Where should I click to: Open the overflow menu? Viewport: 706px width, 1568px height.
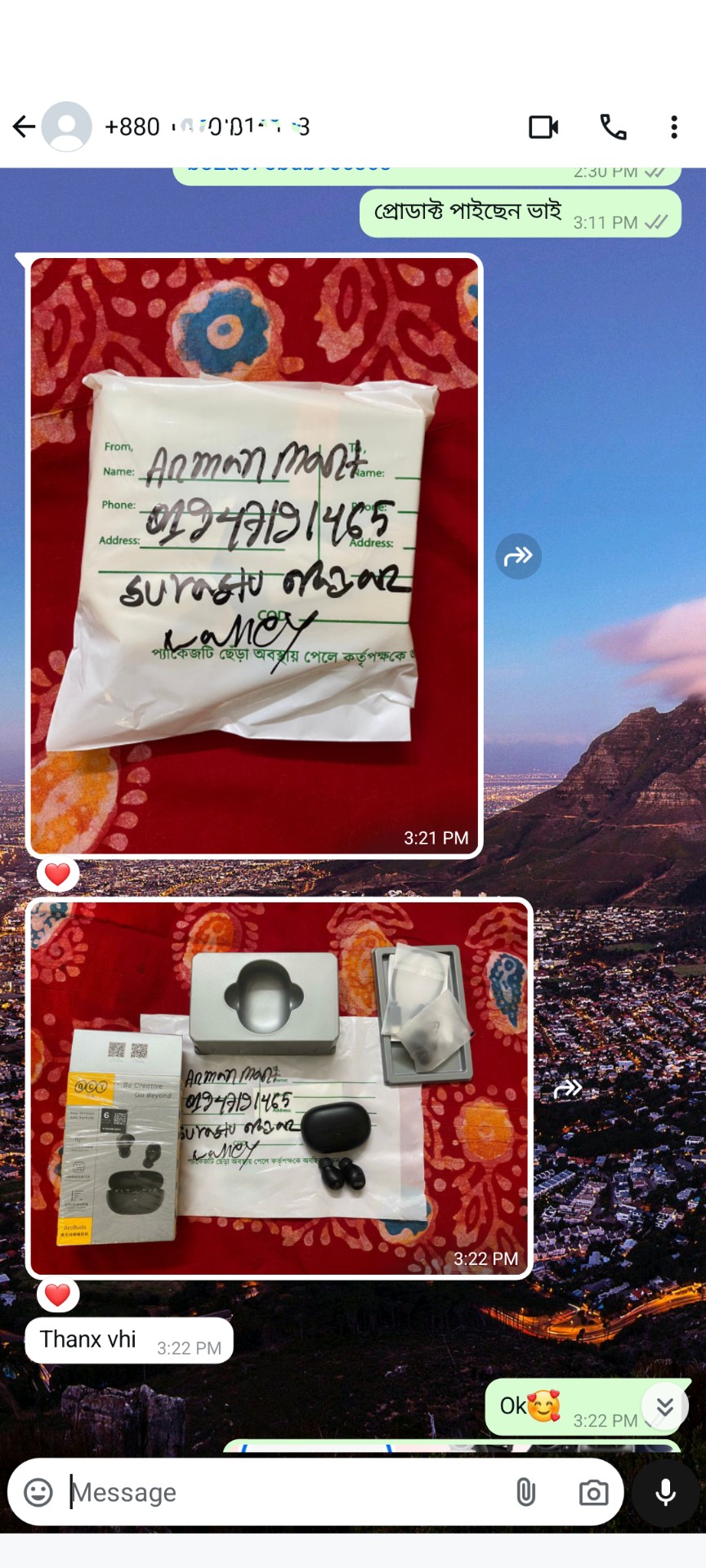pyautogui.click(x=674, y=127)
